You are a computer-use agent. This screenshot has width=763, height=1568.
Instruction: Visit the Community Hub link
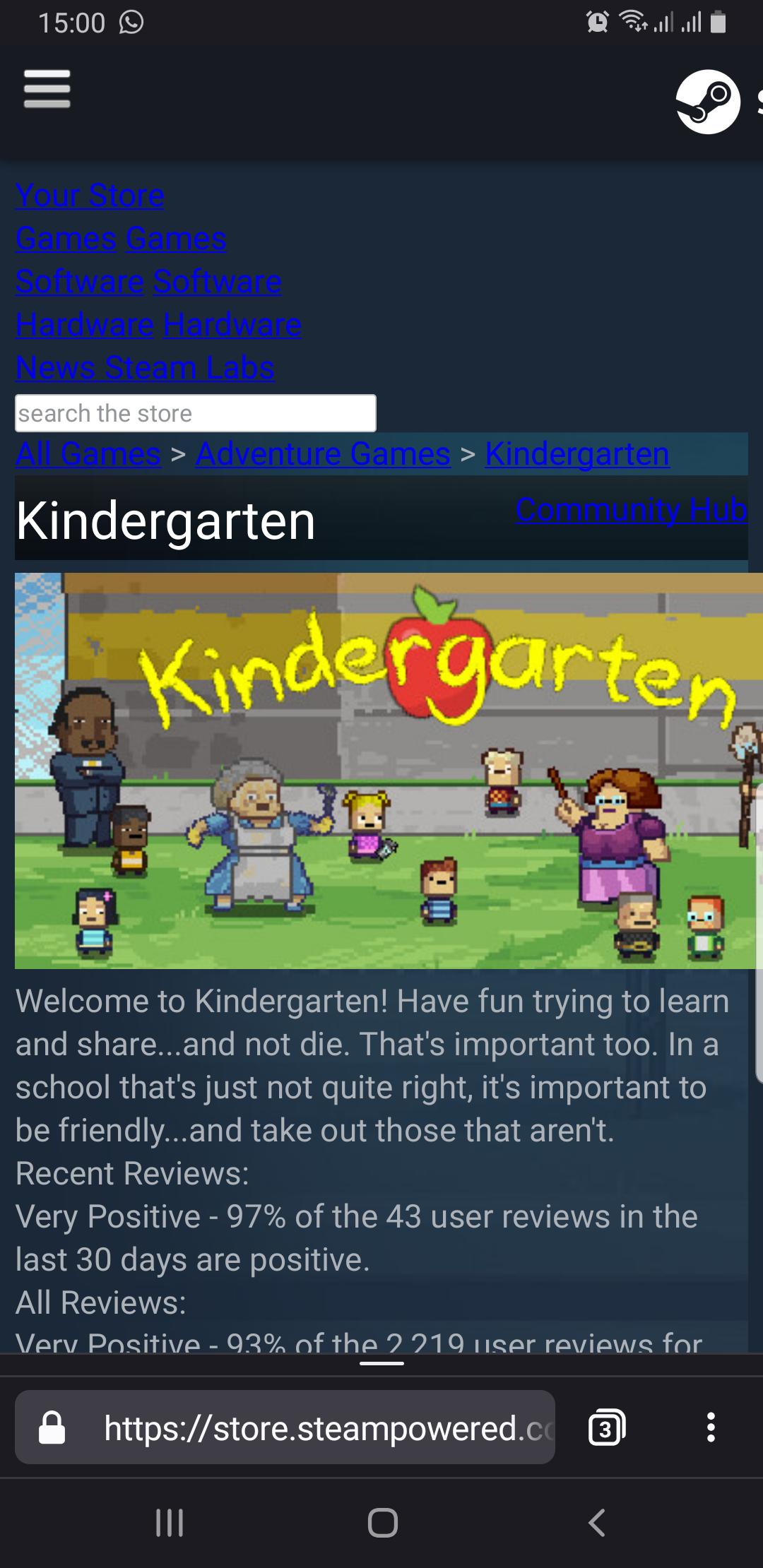click(x=631, y=510)
